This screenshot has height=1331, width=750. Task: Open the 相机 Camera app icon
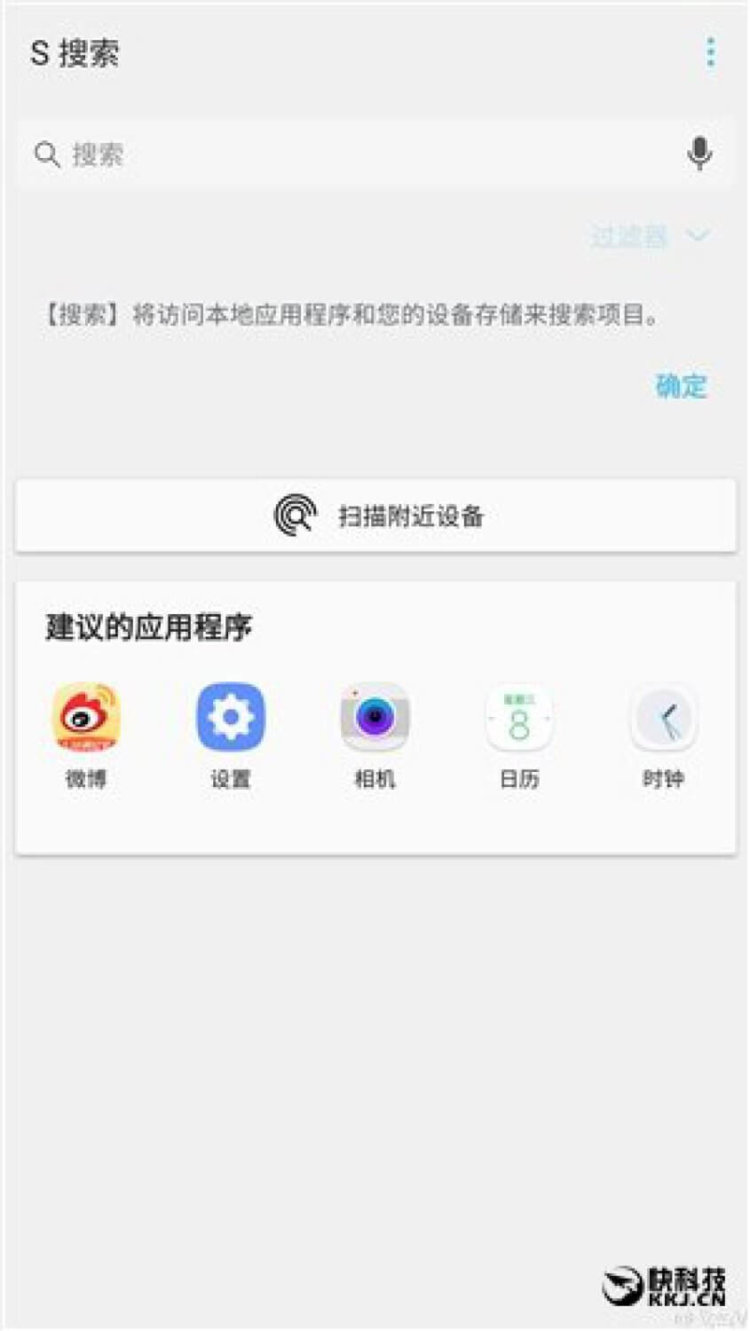[x=375, y=717]
